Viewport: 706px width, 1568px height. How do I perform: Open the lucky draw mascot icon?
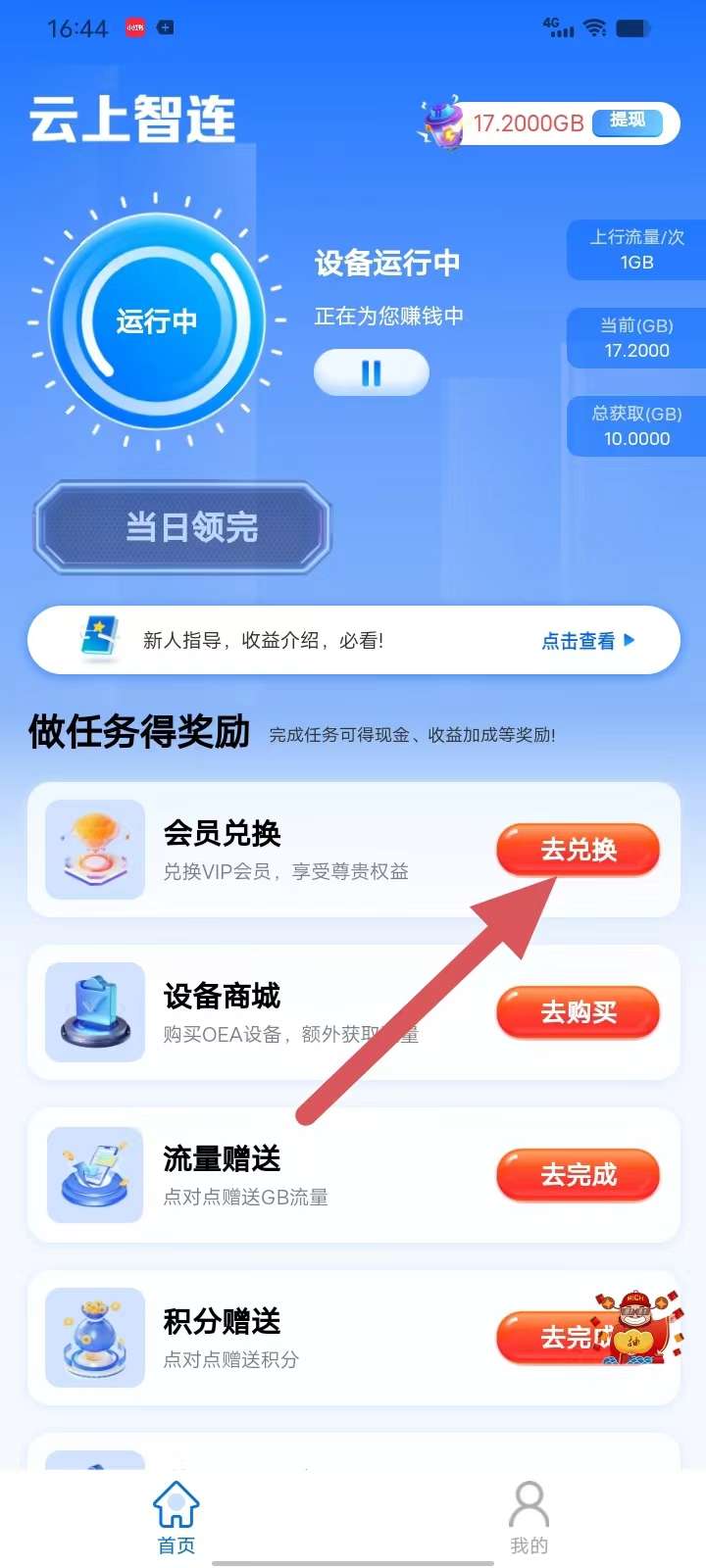pyautogui.click(x=638, y=1328)
